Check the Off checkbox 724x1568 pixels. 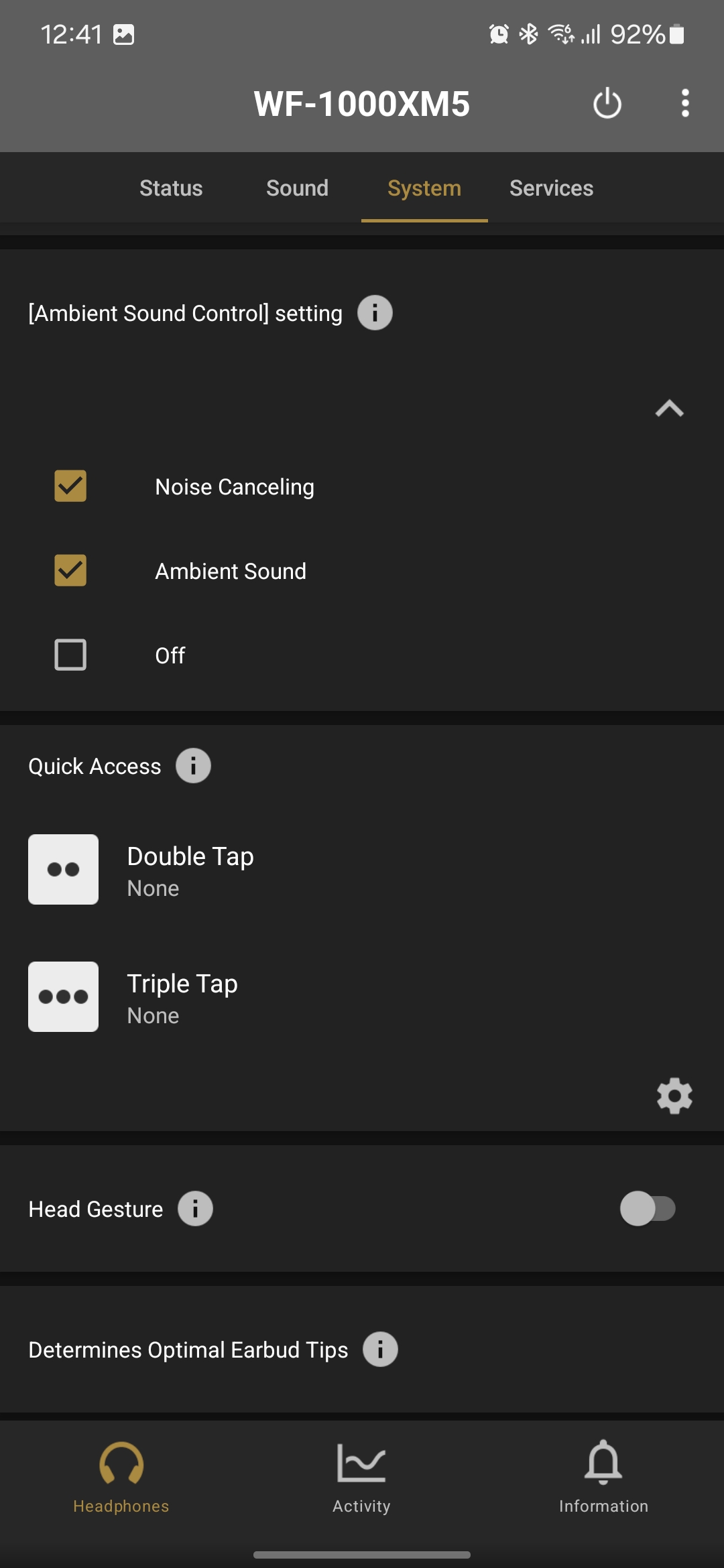click(x=70, y=655)
